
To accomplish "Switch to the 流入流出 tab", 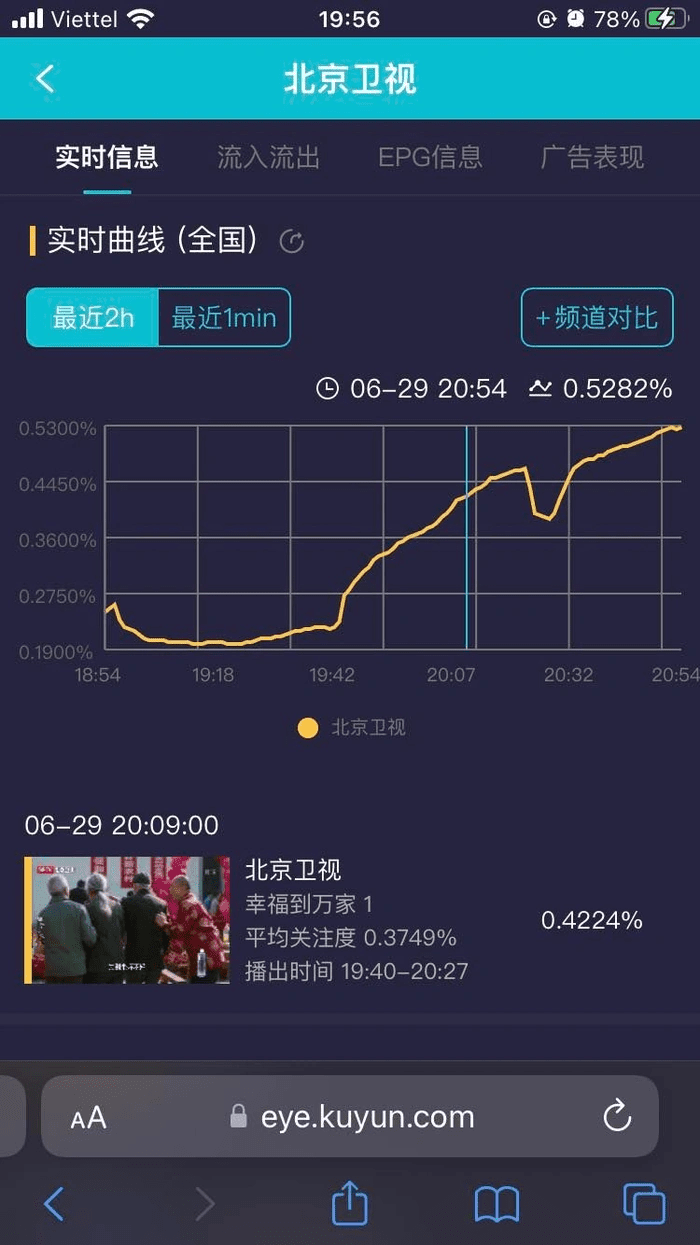I will pos(268,157).
